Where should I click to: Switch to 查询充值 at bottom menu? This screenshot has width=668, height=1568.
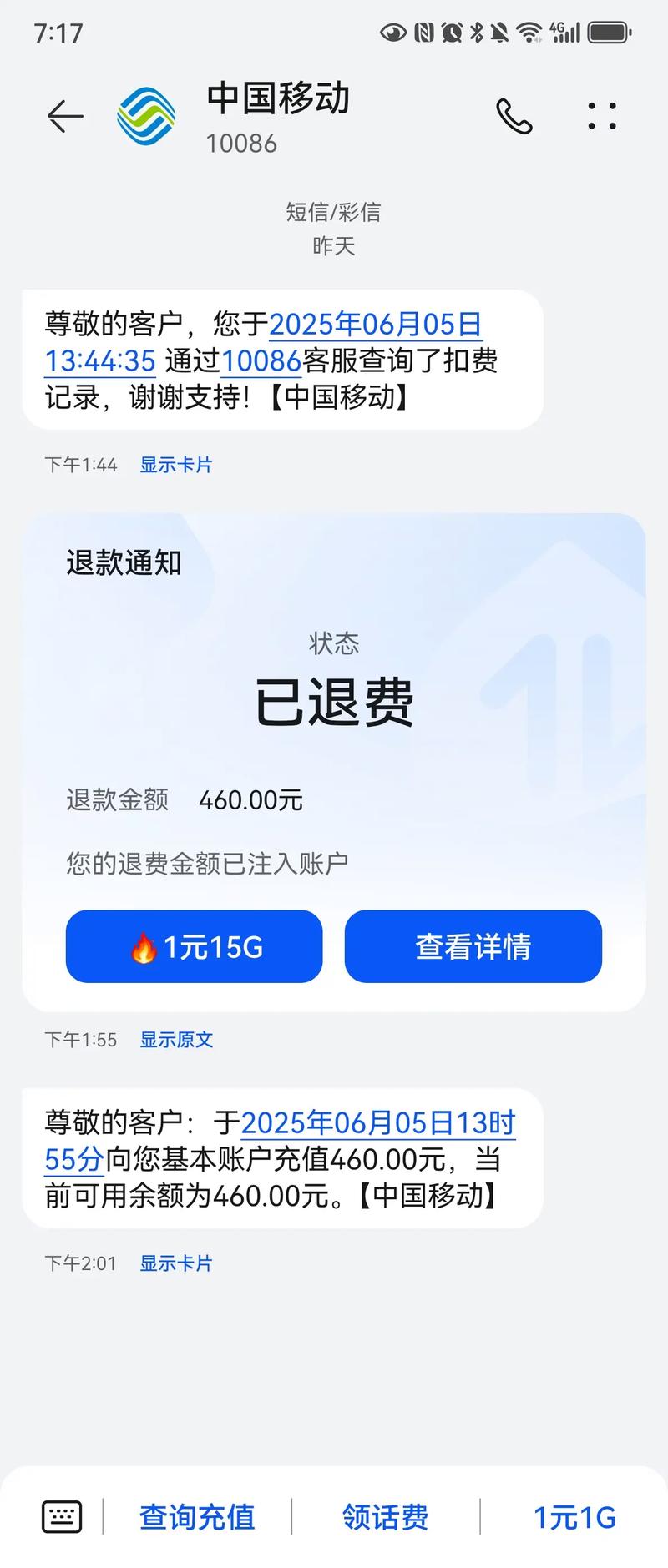[197, 1517]
